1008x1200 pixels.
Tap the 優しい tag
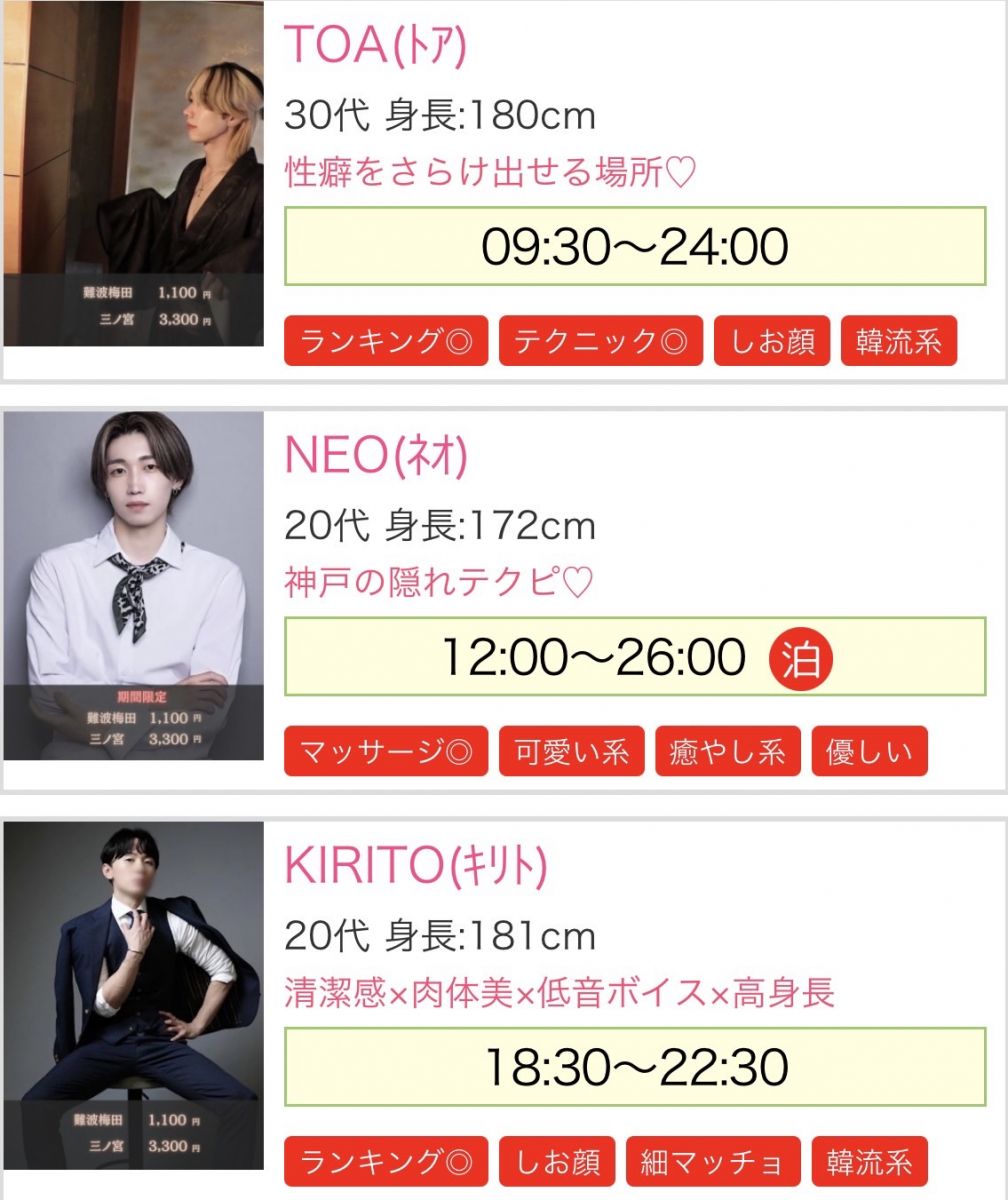[869, 752]
